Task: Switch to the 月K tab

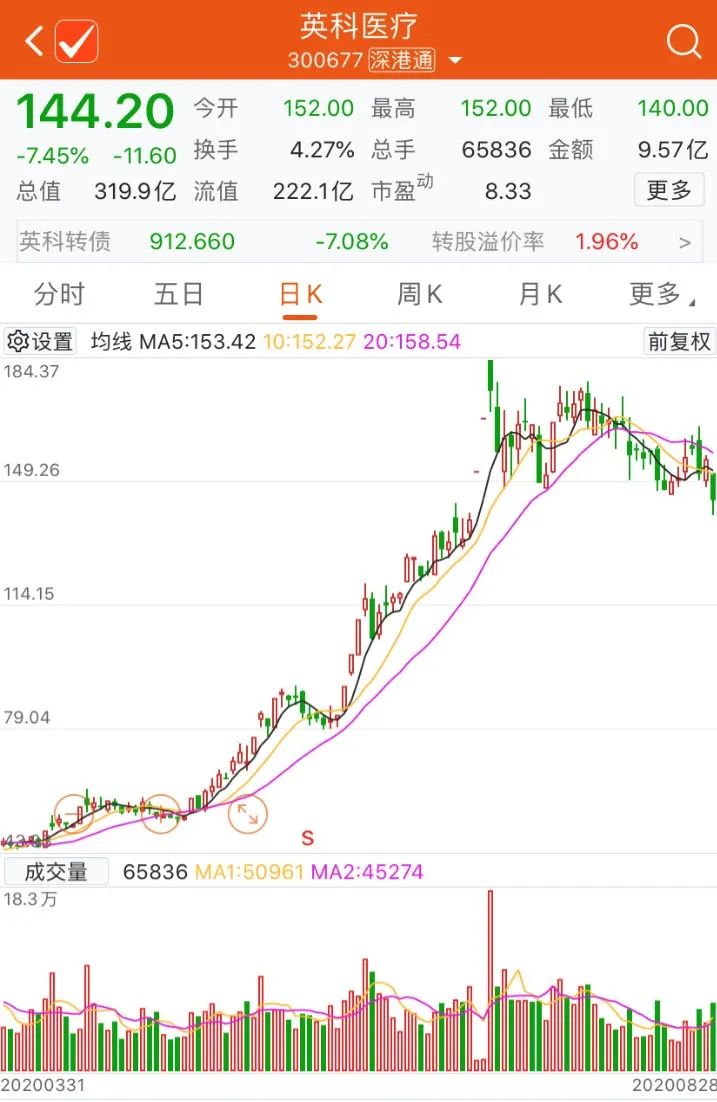Action: 540,294
